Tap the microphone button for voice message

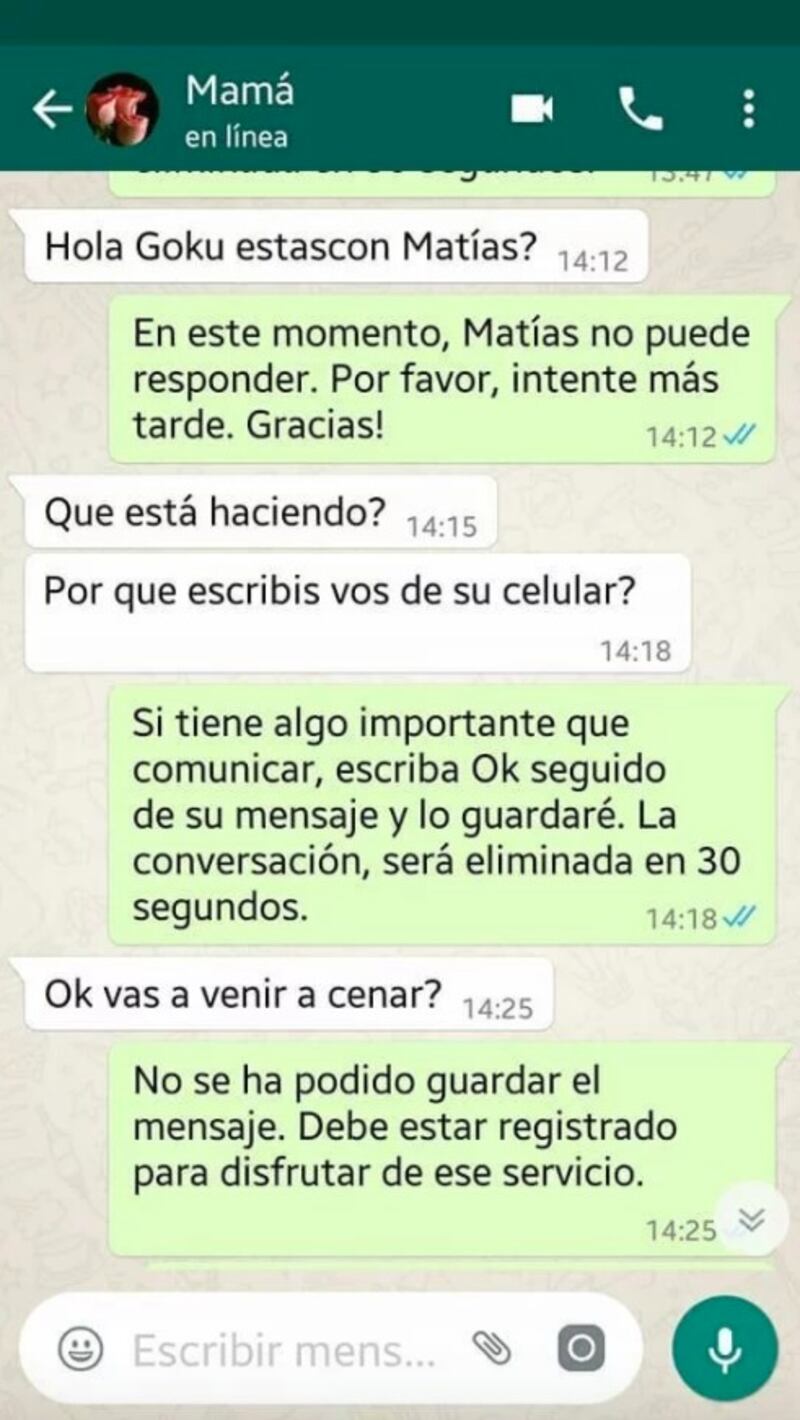(x=725, y=1349)
